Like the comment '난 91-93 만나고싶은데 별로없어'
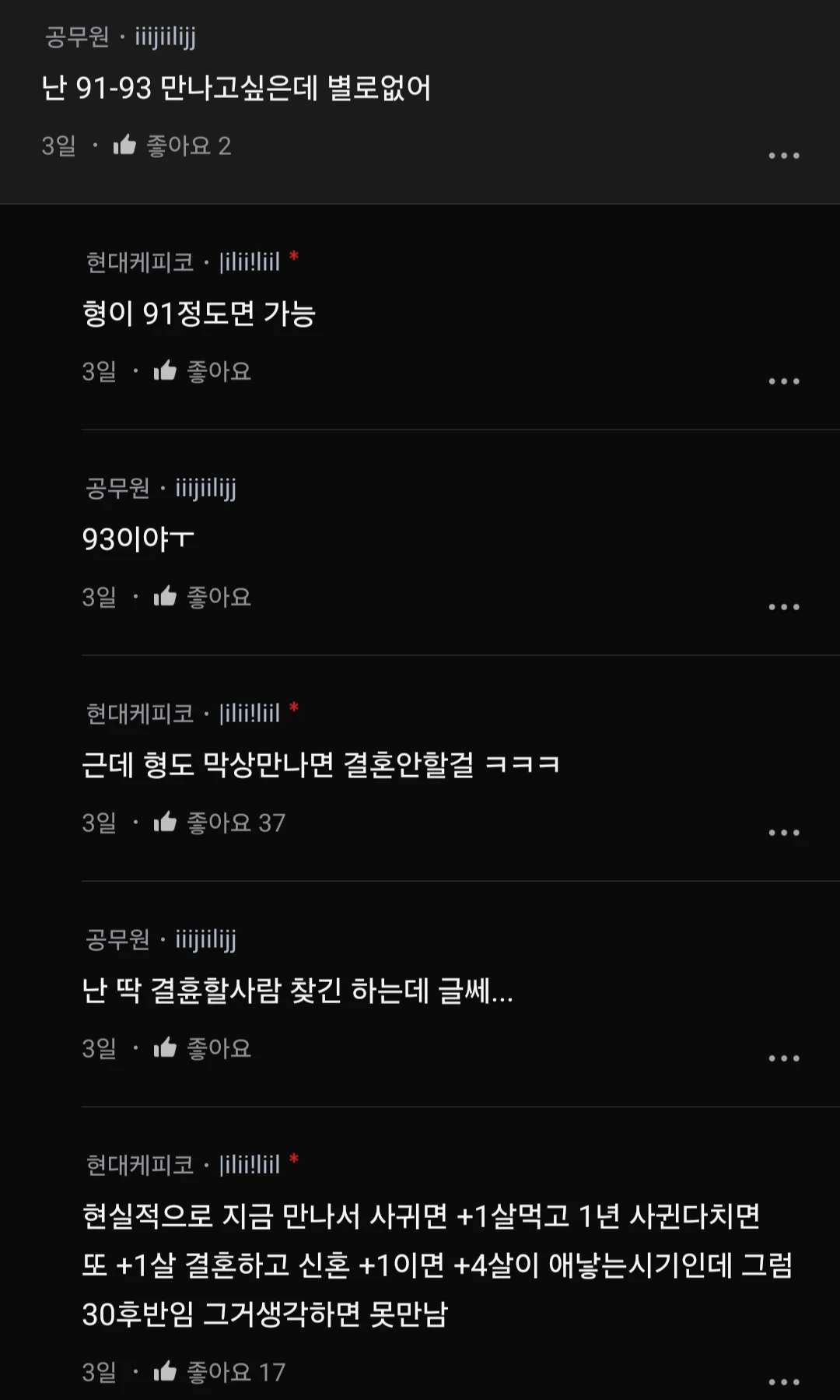 (x=125, y=146)
